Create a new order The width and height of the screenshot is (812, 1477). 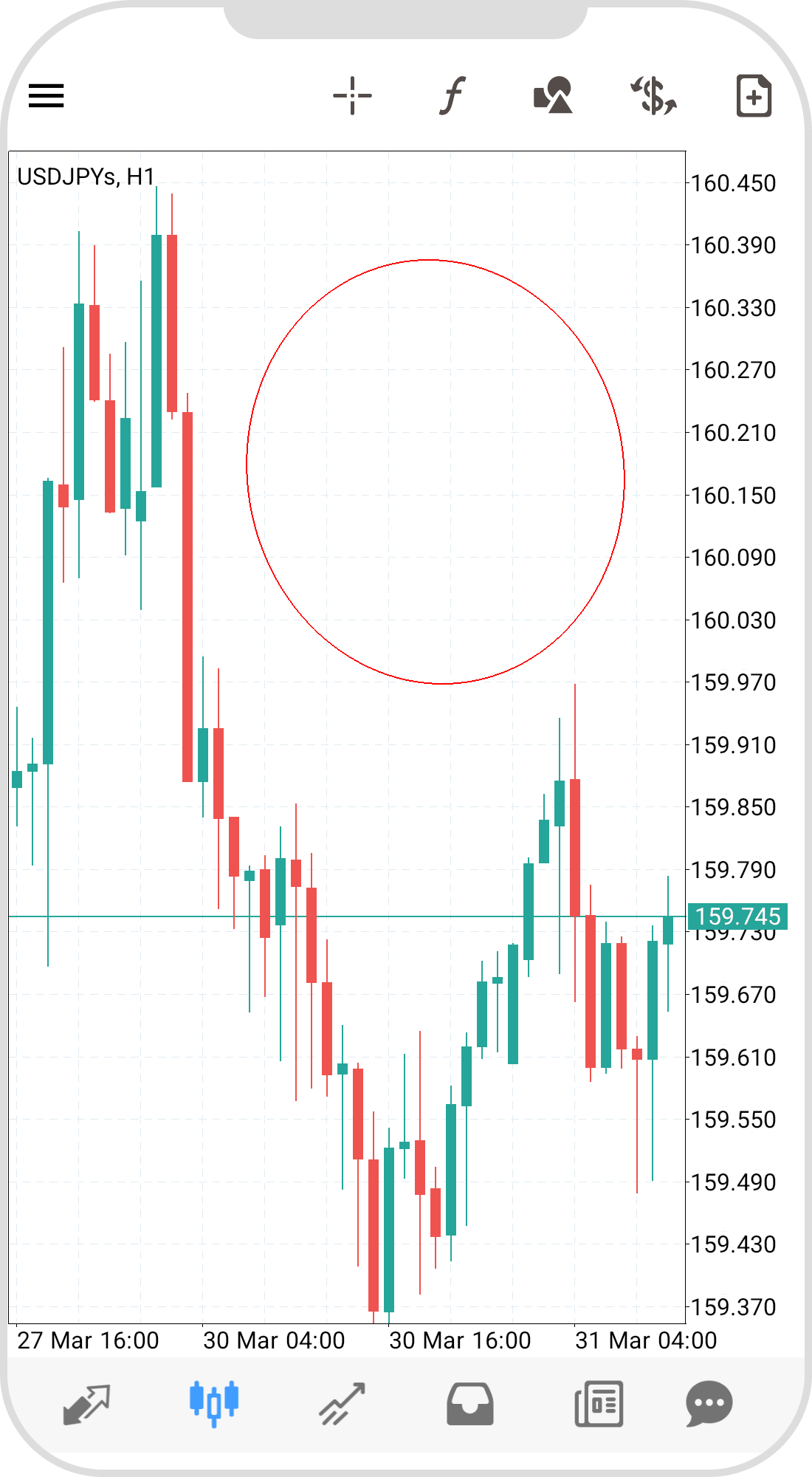point(754,95)
